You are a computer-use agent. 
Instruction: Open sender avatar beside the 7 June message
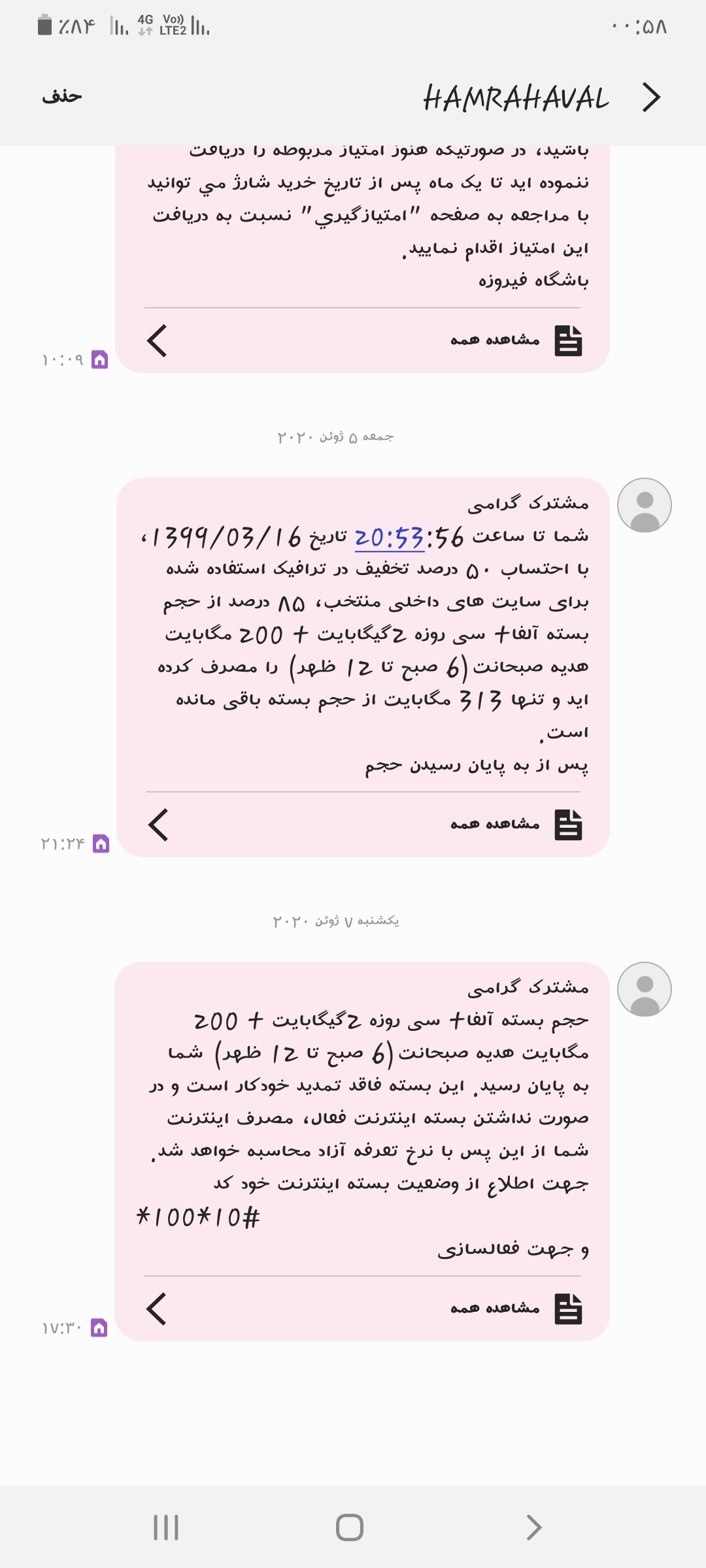[x=644, y=989]
